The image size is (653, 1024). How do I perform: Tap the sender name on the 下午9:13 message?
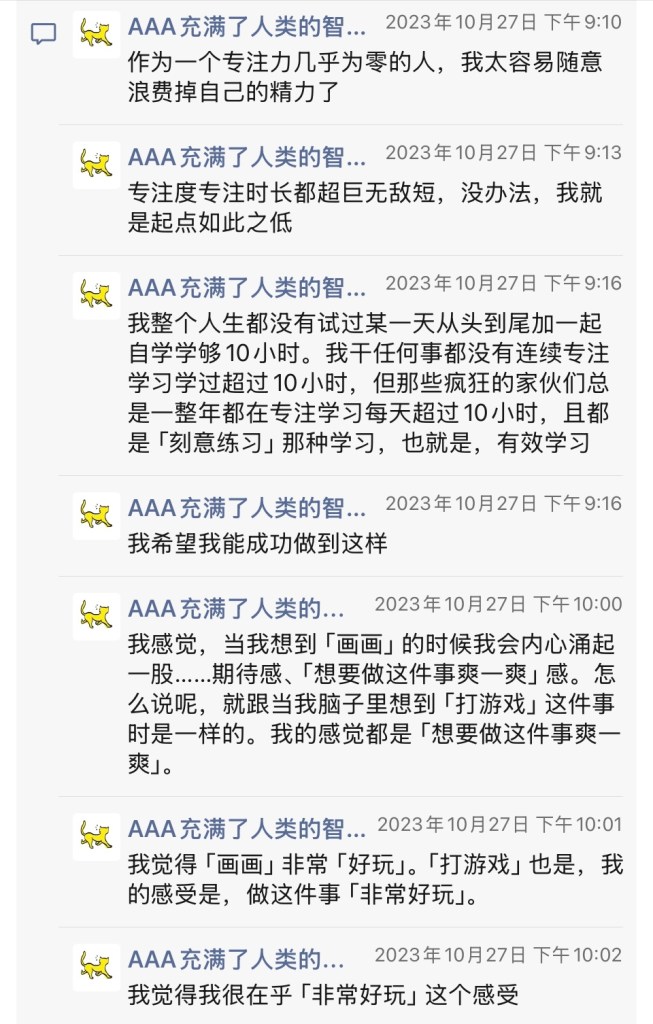[247, 157]
